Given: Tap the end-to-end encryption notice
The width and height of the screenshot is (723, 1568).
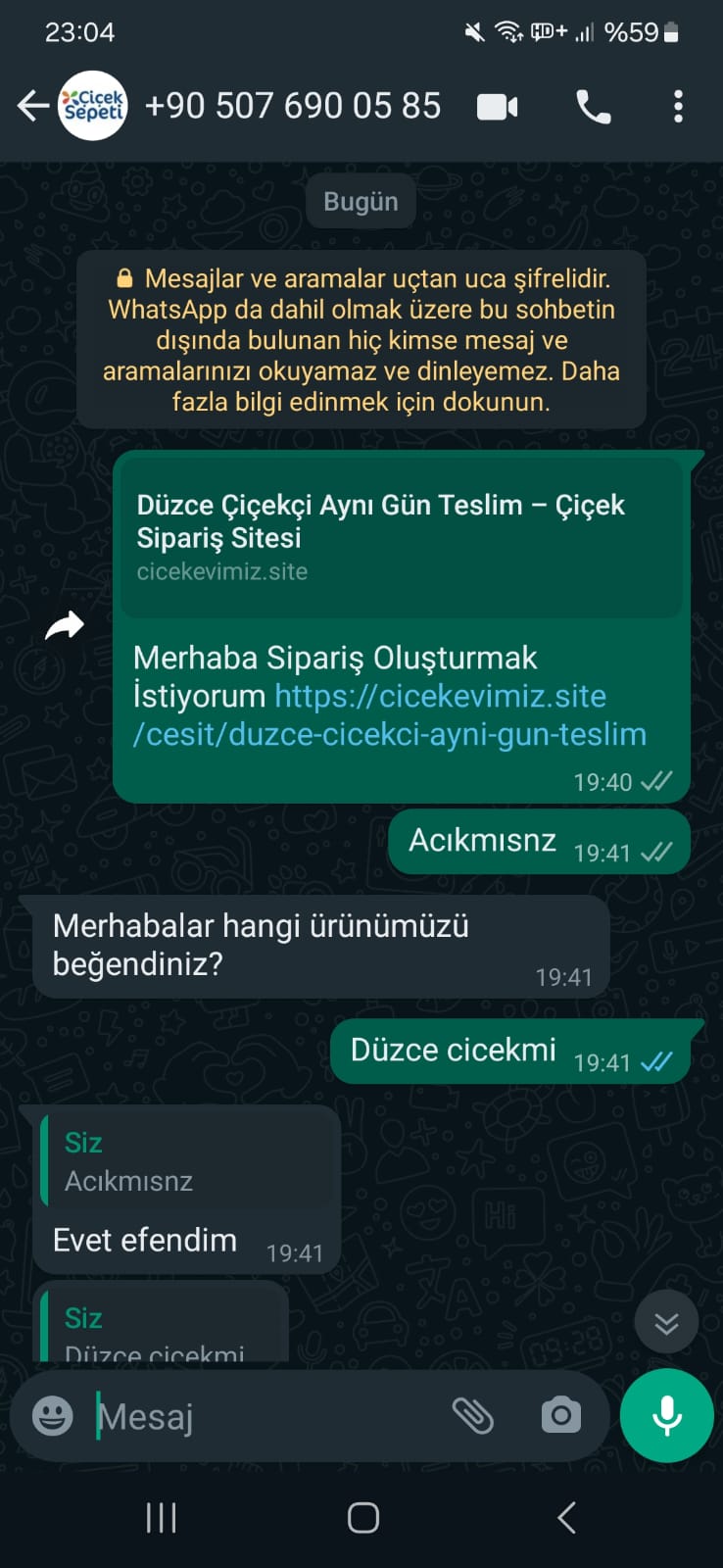Looking at the screenshot, I should (x=361, y=339).
